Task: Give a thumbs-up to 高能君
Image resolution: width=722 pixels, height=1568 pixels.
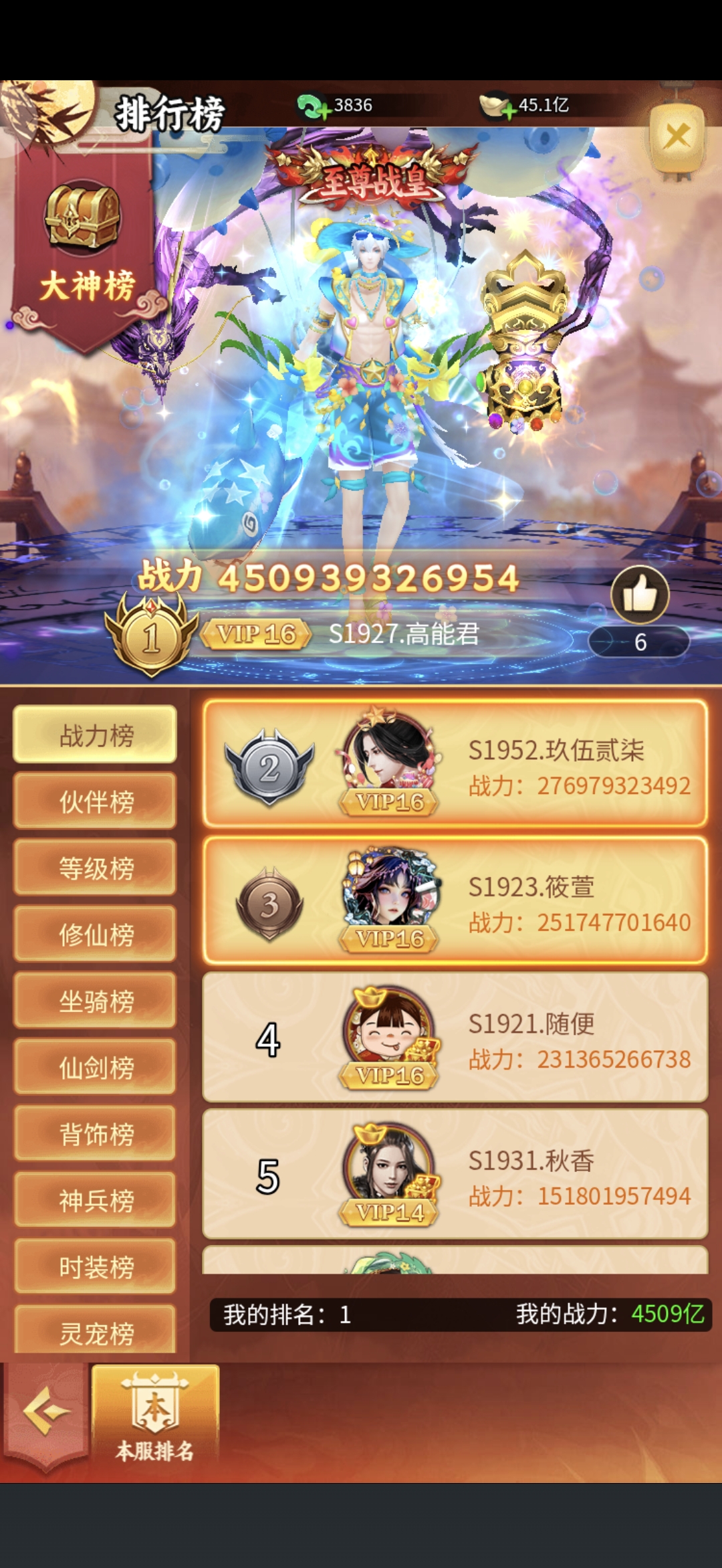Action: tap(640, 595)
